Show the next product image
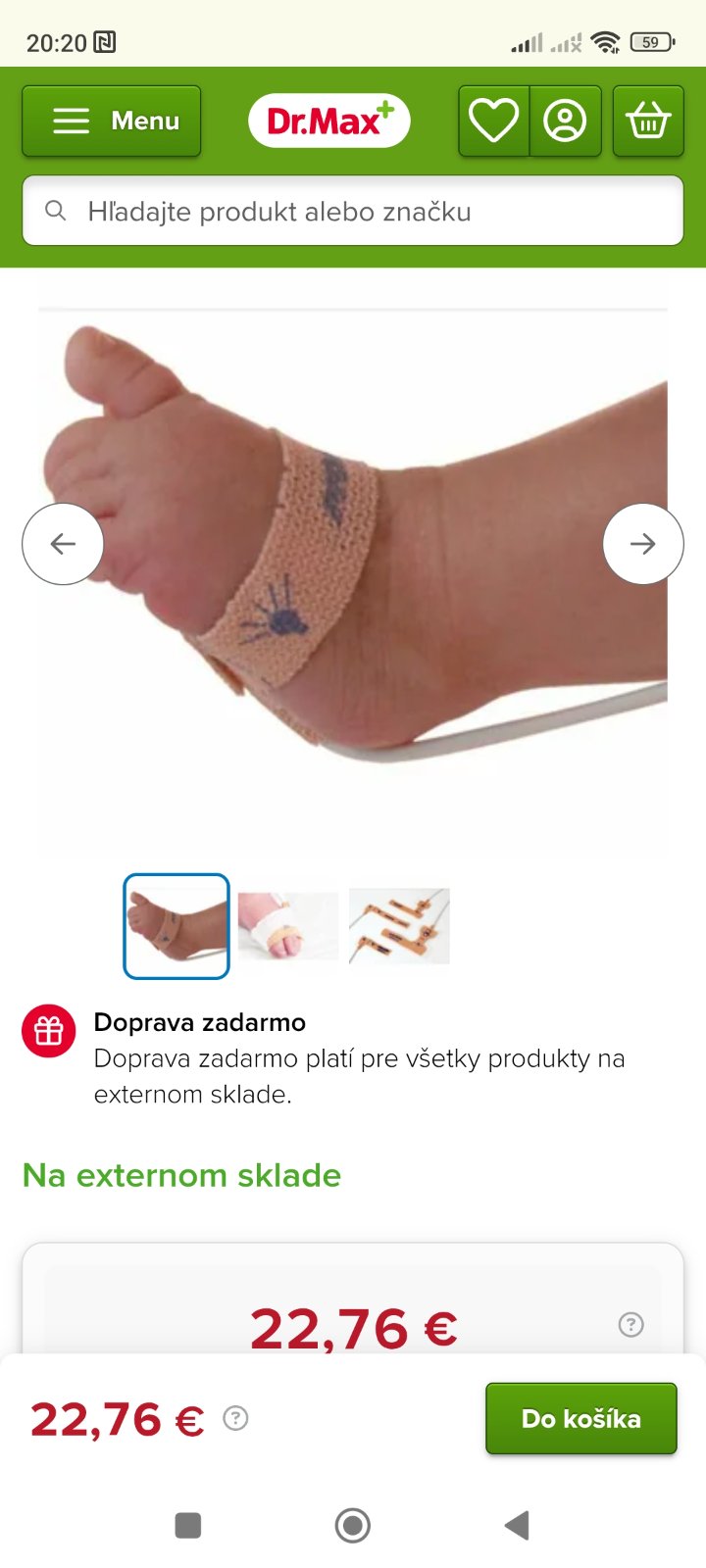The height and width of the screenshot is (1568, 706). [x=643, y=544]
